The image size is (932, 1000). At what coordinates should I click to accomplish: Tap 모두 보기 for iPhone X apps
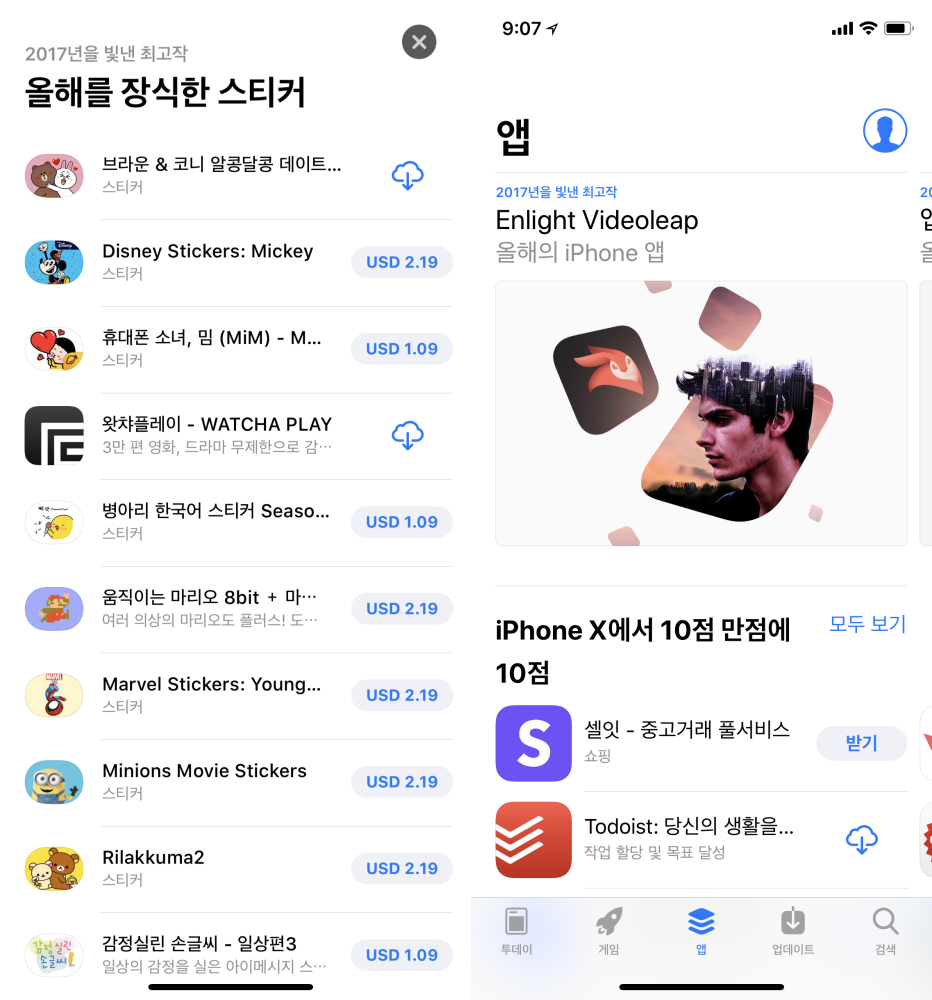(x=867, y=624)
